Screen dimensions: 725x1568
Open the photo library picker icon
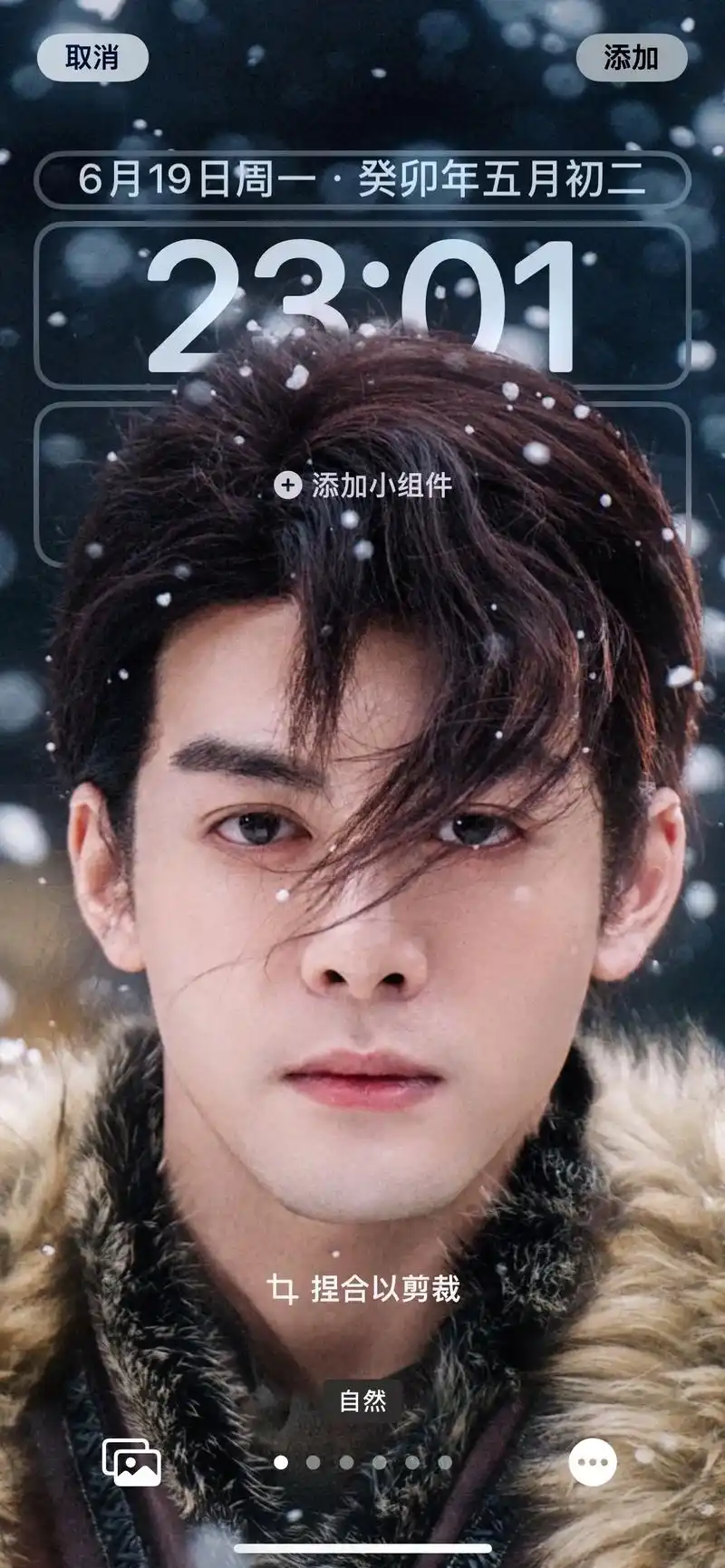[132, 1462]
